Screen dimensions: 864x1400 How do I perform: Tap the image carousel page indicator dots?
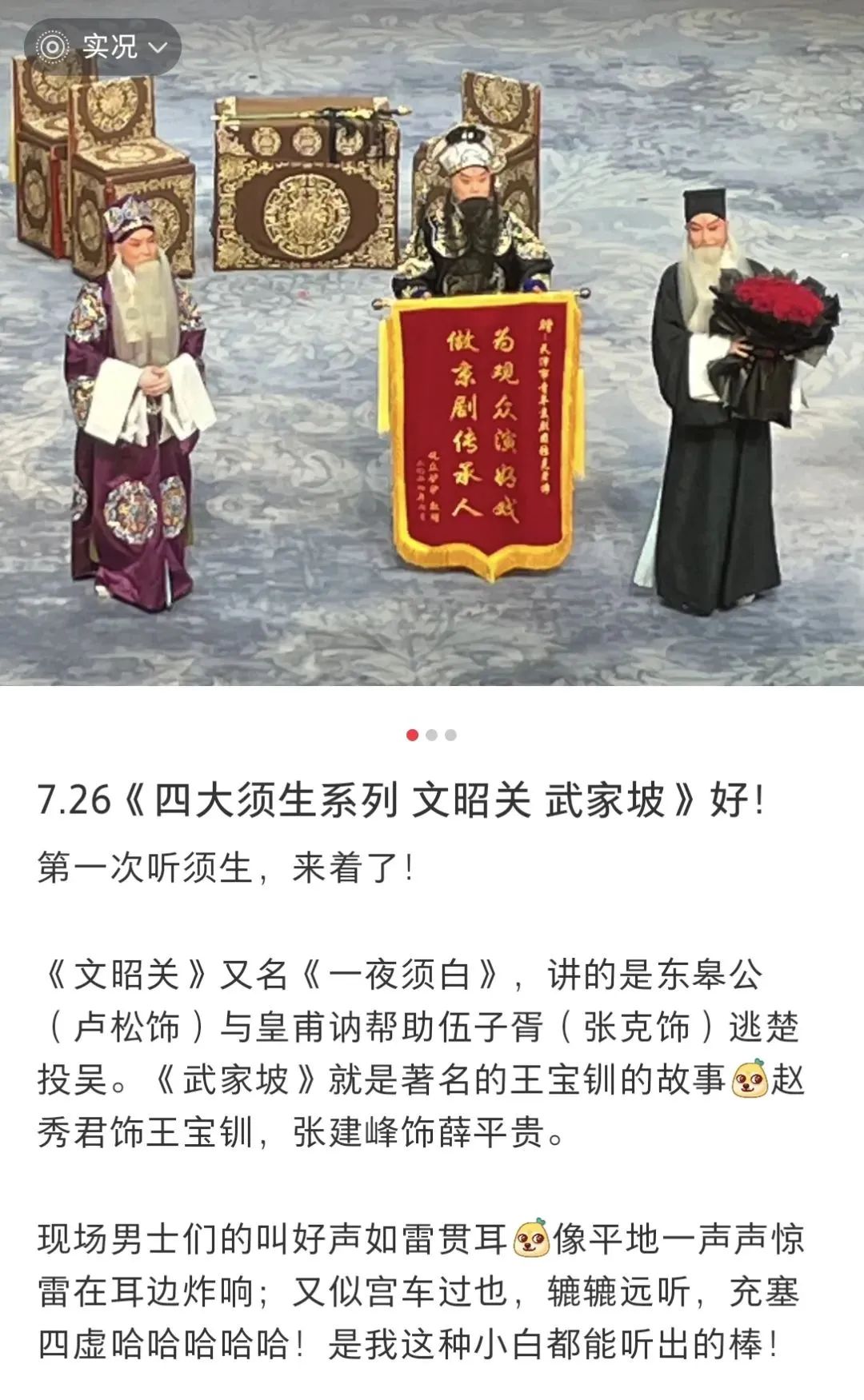pyautogui.click(x=431, y=735)
